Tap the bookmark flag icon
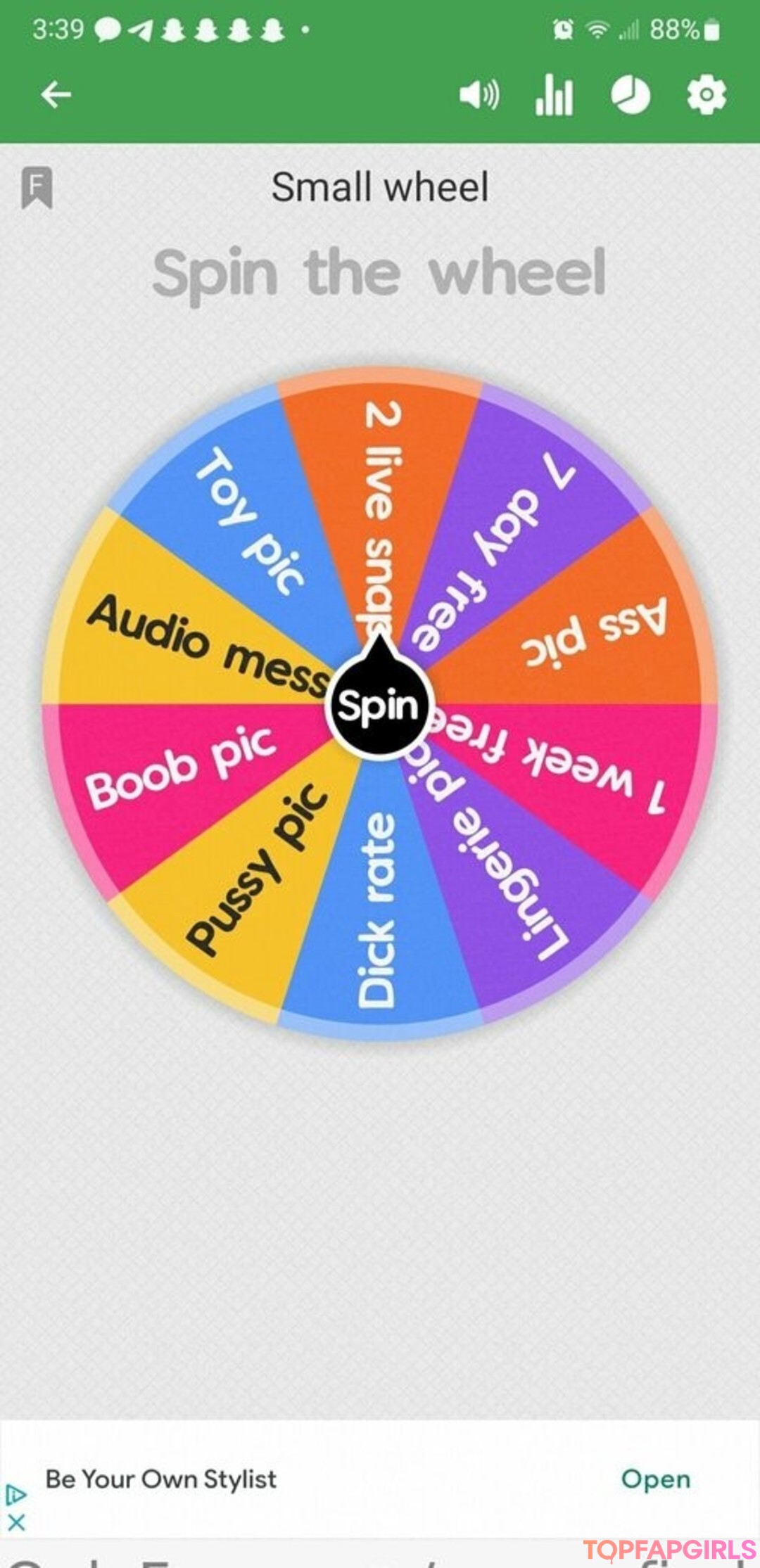Screen dimensions: 760x1568 [x=37, y=187]
